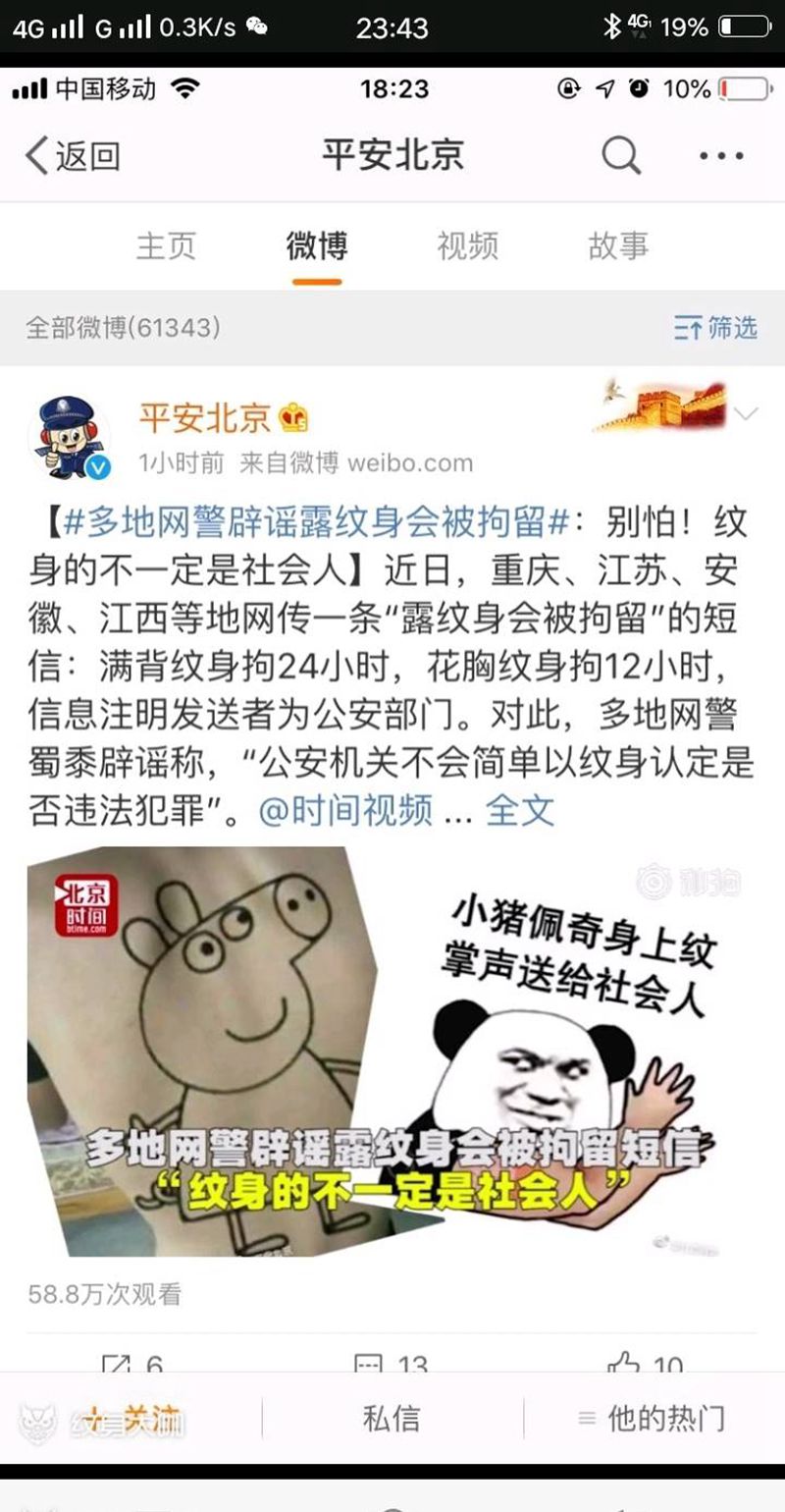Screen dimensions: 785x1512
Task: Open the three-dot overflow menu
Action: [721, 155]
